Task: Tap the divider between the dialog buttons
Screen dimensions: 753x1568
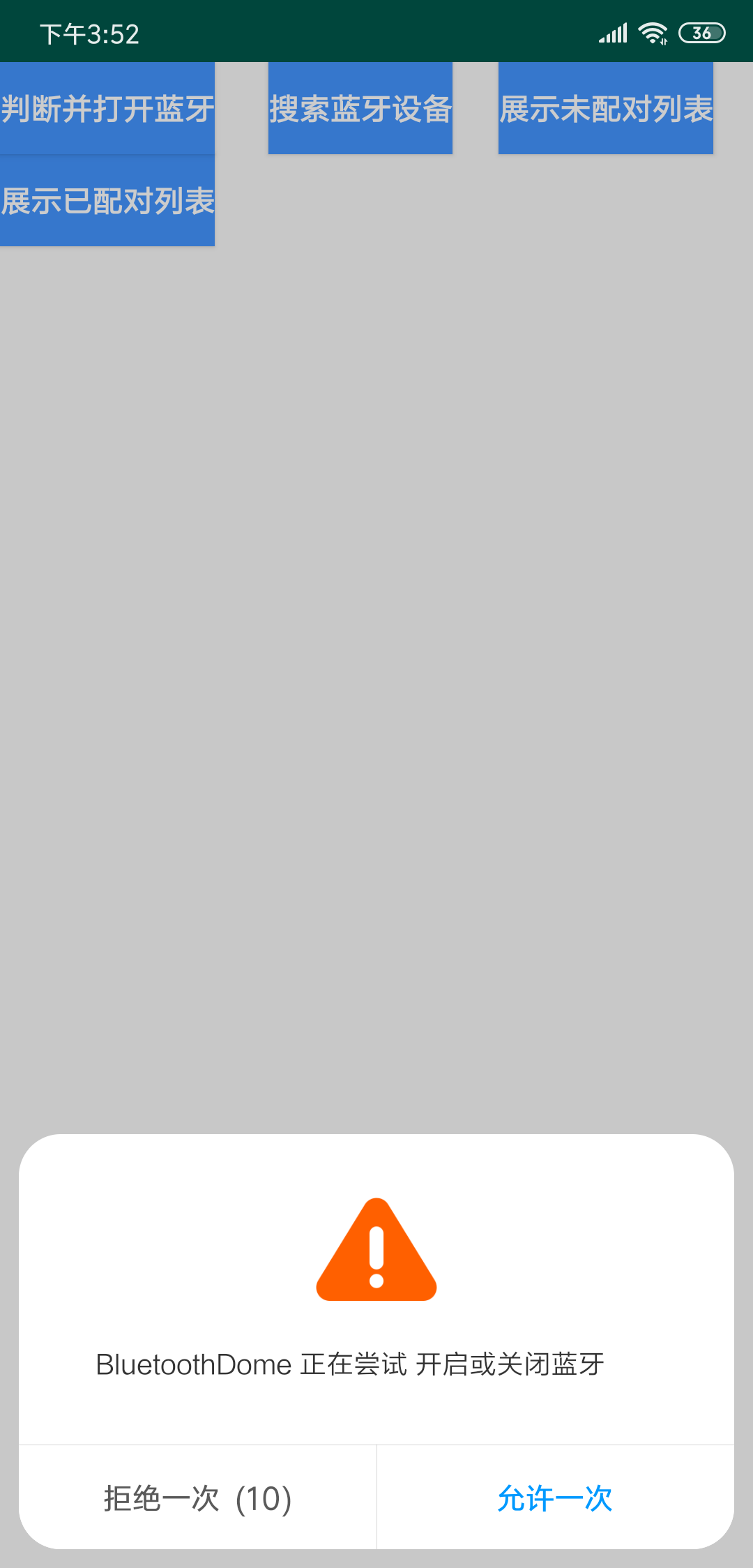Action: click(x=376, y=1498)
